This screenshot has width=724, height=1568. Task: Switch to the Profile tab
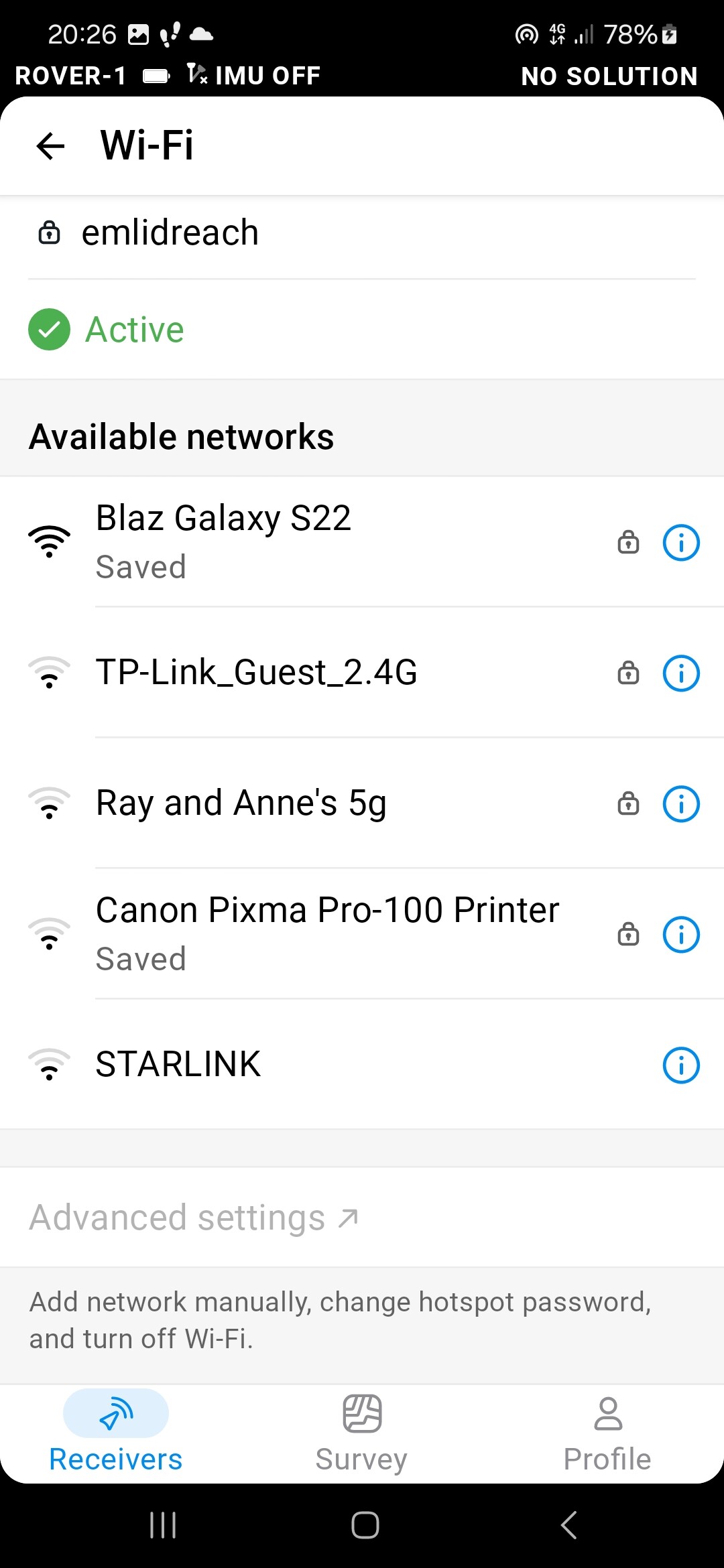pos(607,1434)
